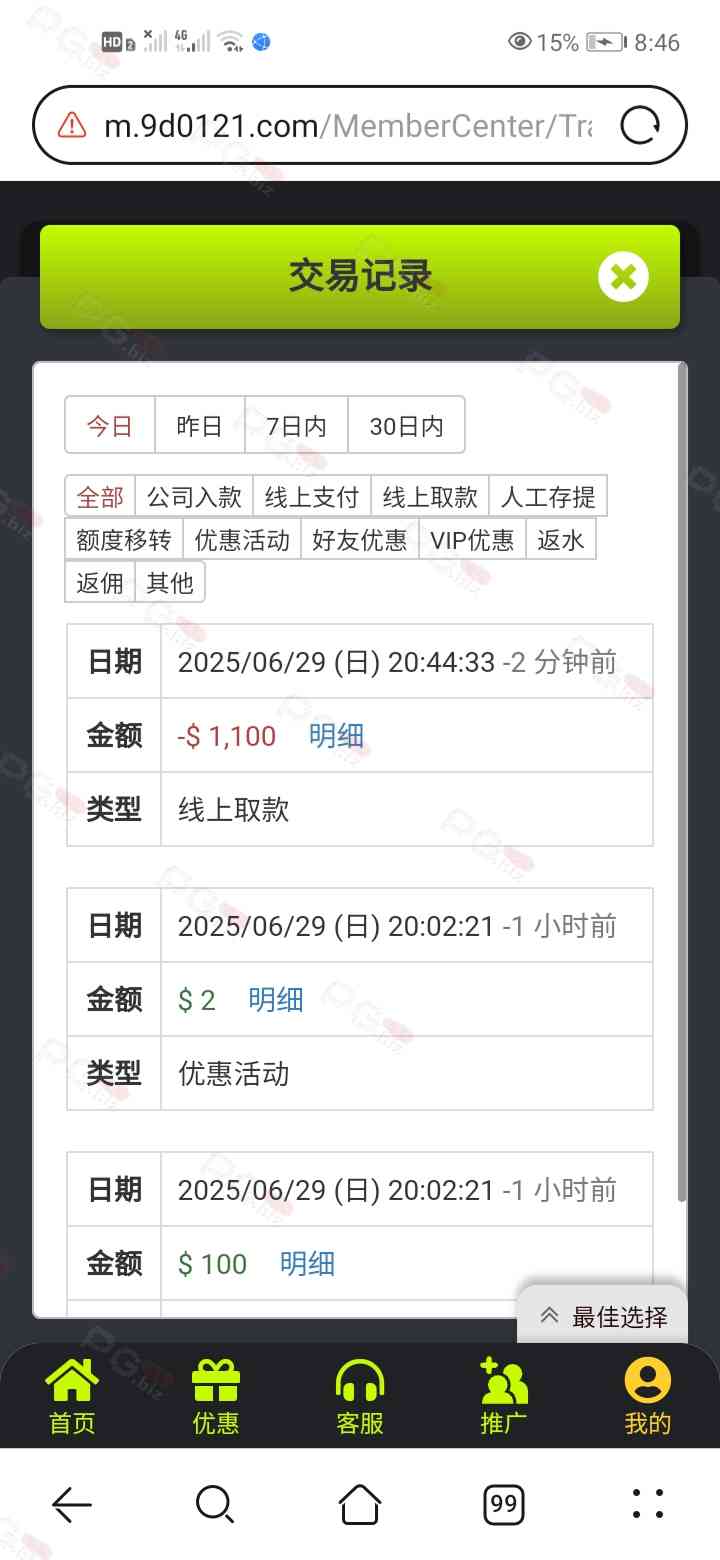Filter by 线上支付 type
Image resolution: width=720 pixels, height=1560 pixels.
click(x=312, y=497)
